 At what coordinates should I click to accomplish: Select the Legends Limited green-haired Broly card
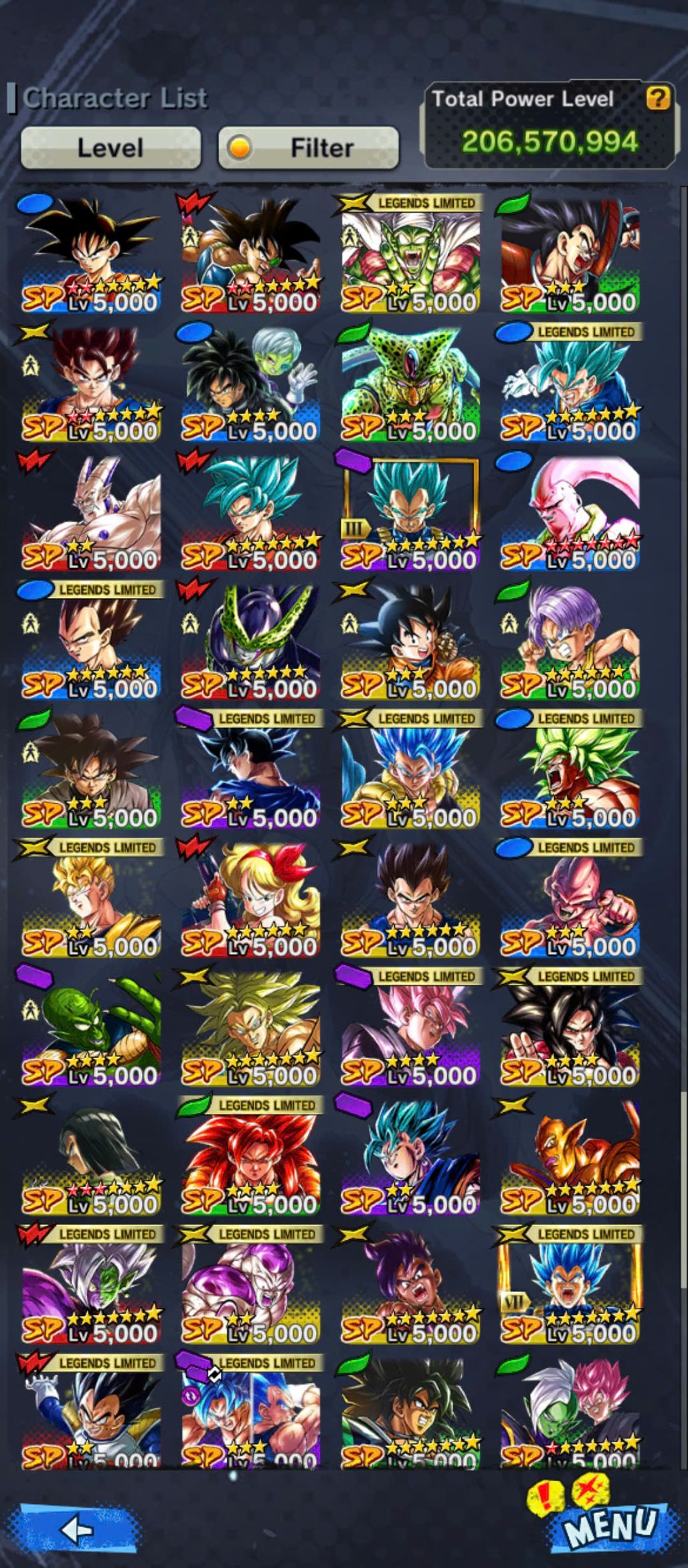570,770
